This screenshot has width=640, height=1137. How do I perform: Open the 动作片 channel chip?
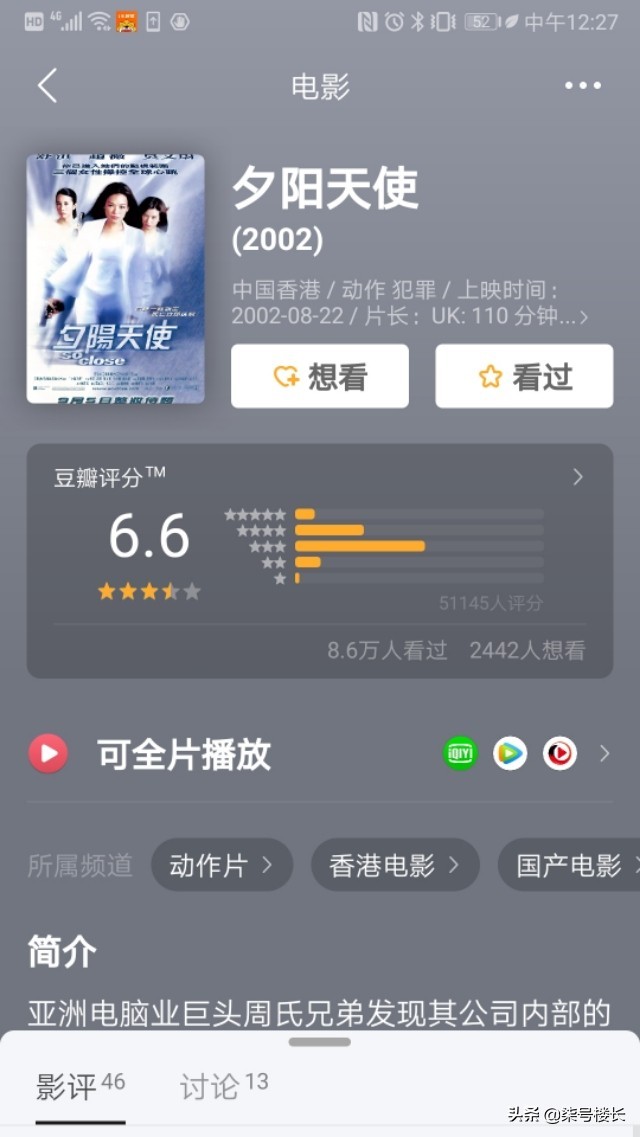pos(221,865)
